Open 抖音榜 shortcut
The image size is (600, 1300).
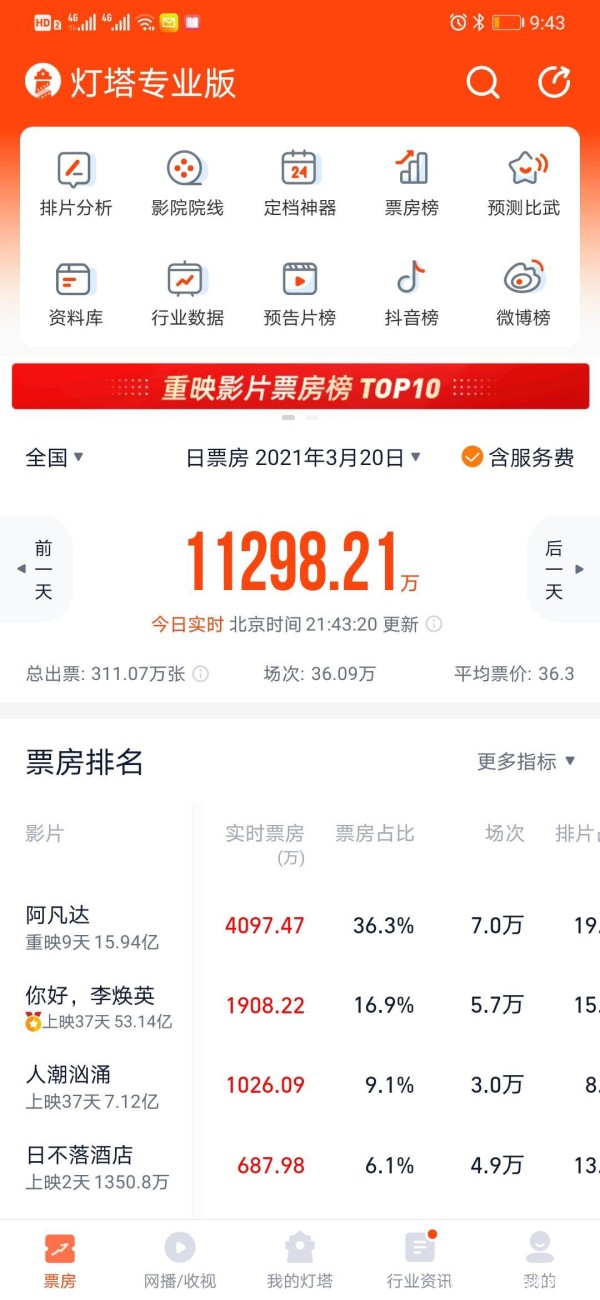point(411,294)
